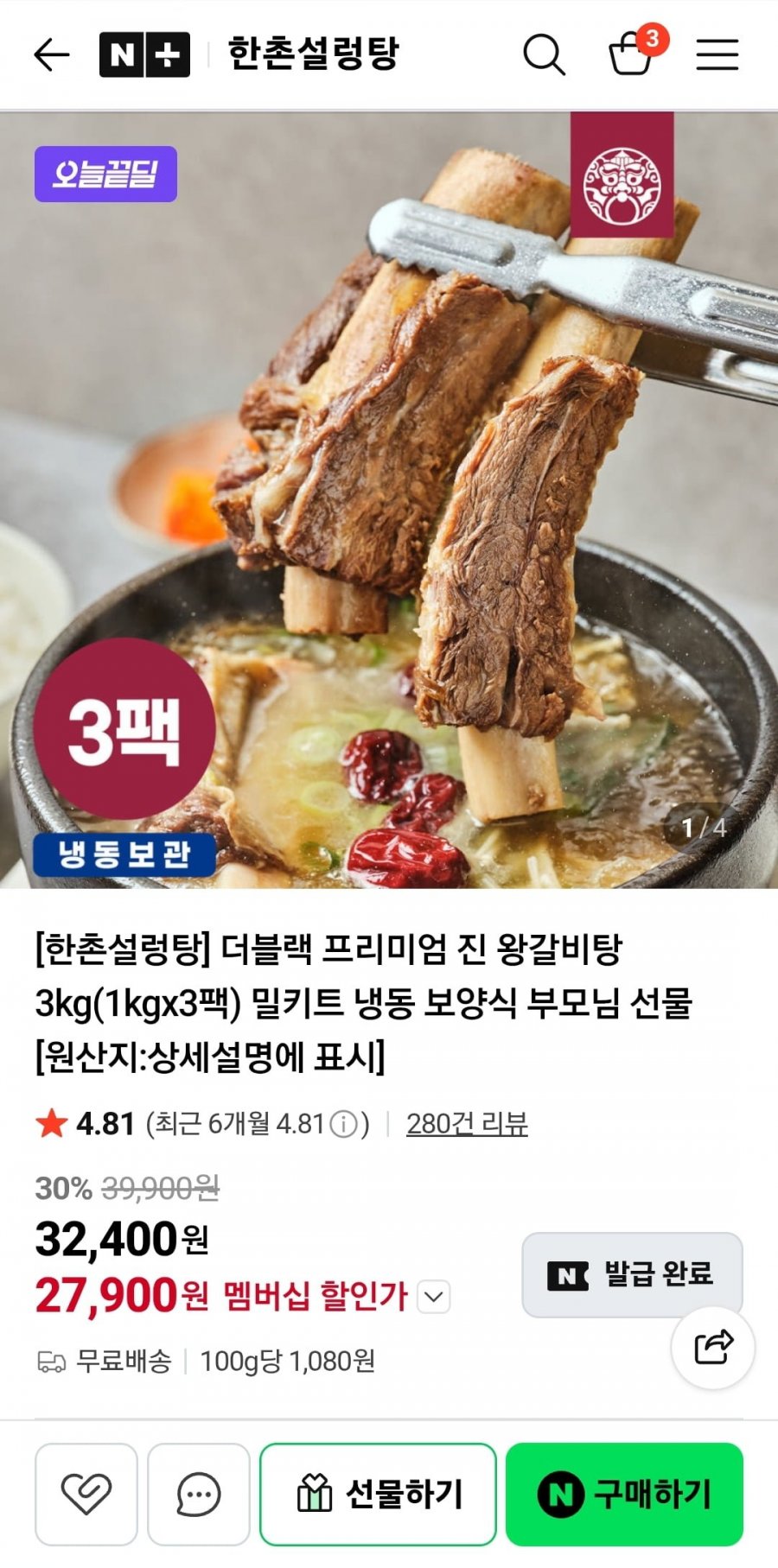Open the search magnifier icon
Viewport: 778px width, 1568px height.
[x=545, y=55]
